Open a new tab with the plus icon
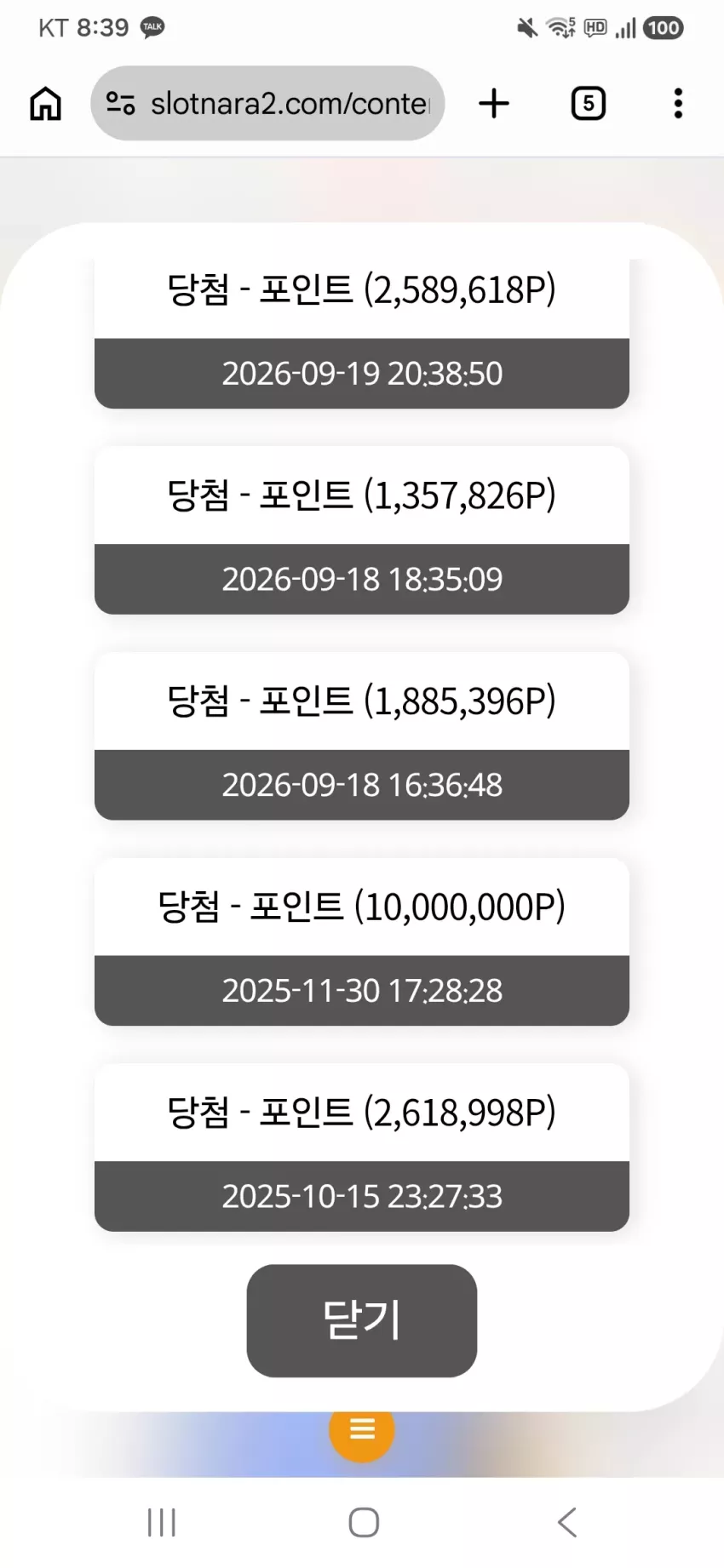Image resolution: width=724 pixels, height=1568 pixels. (494, 104)
